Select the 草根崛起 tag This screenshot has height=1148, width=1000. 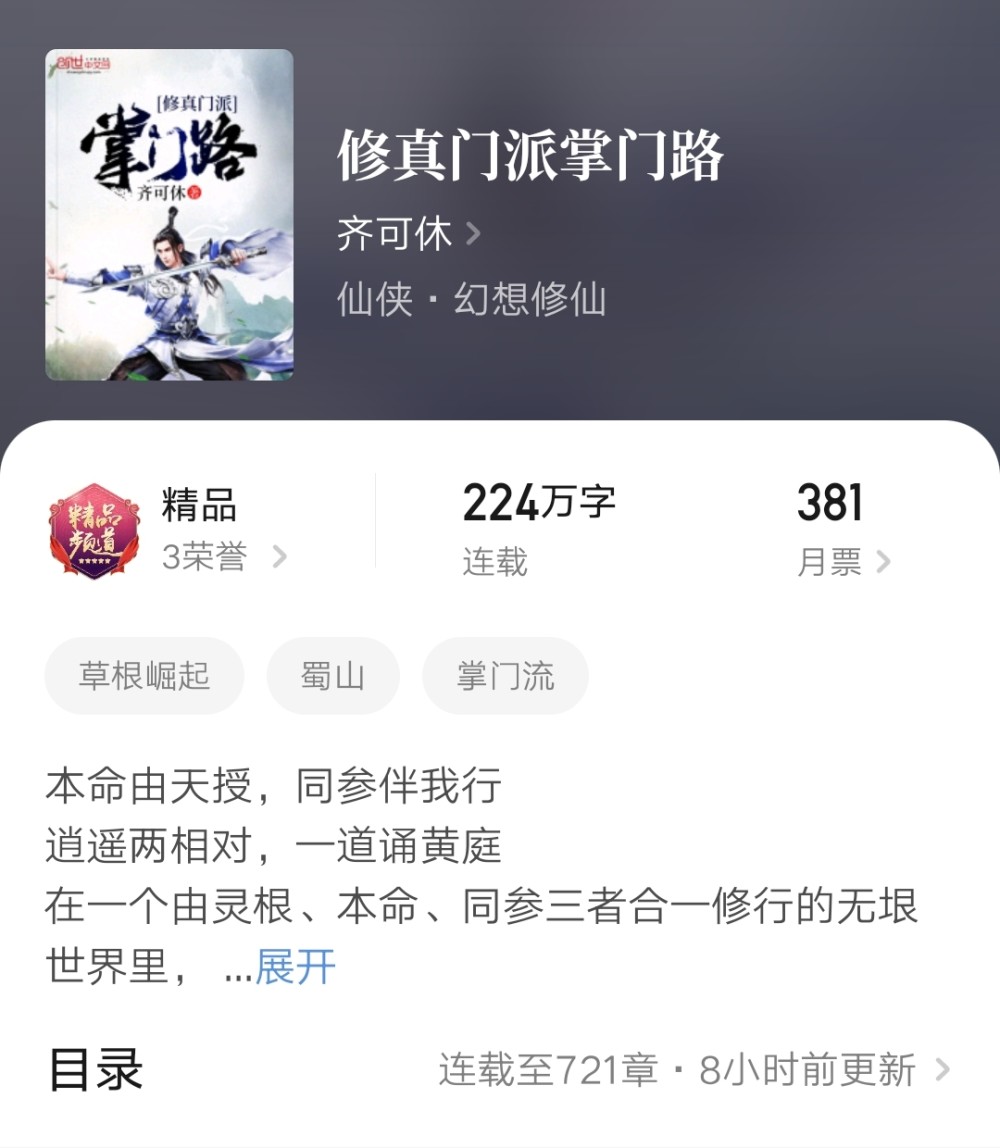(x=143, y=675)
